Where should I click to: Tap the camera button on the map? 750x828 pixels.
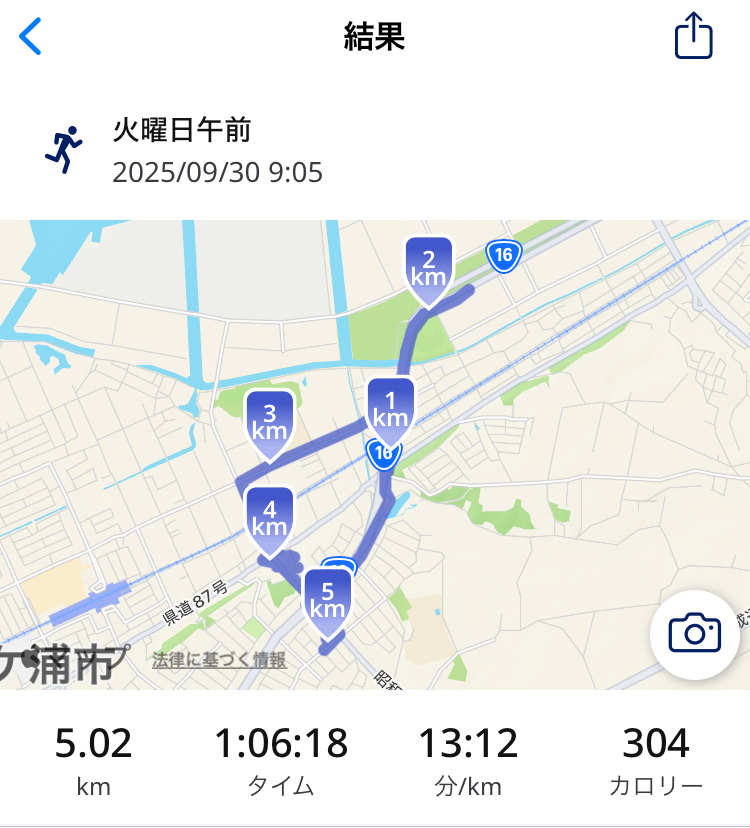click(x=695, y=633)
